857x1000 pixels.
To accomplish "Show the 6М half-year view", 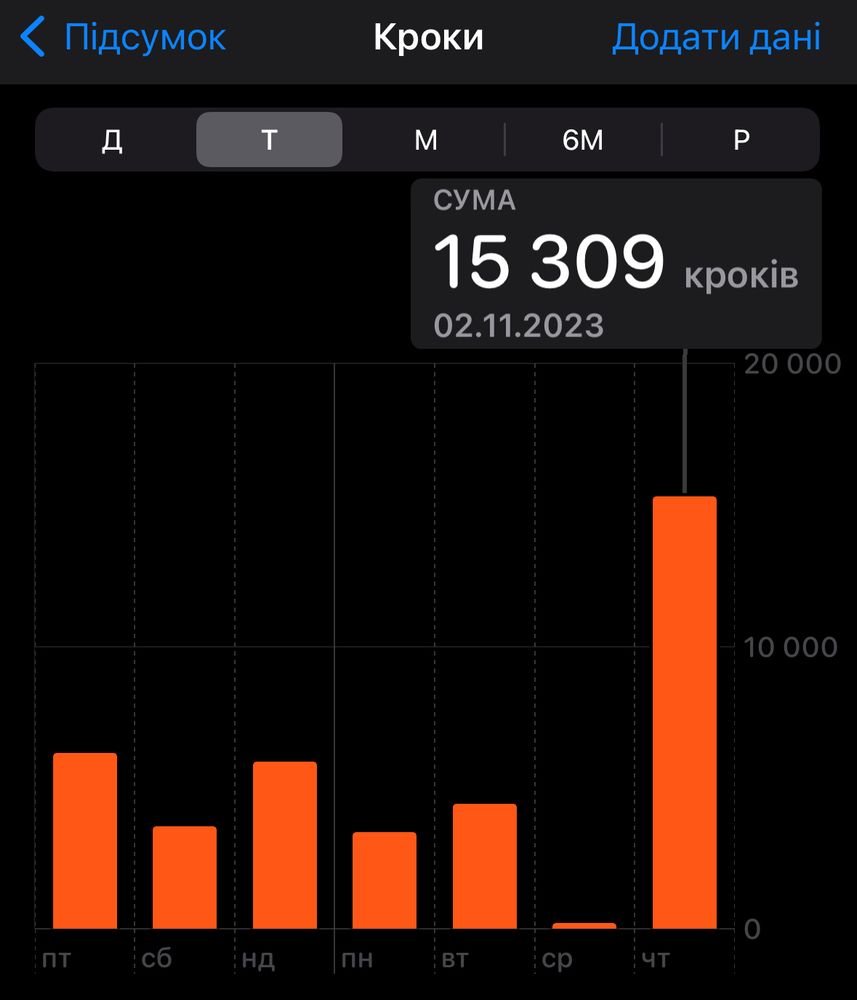I will (583, 140).
